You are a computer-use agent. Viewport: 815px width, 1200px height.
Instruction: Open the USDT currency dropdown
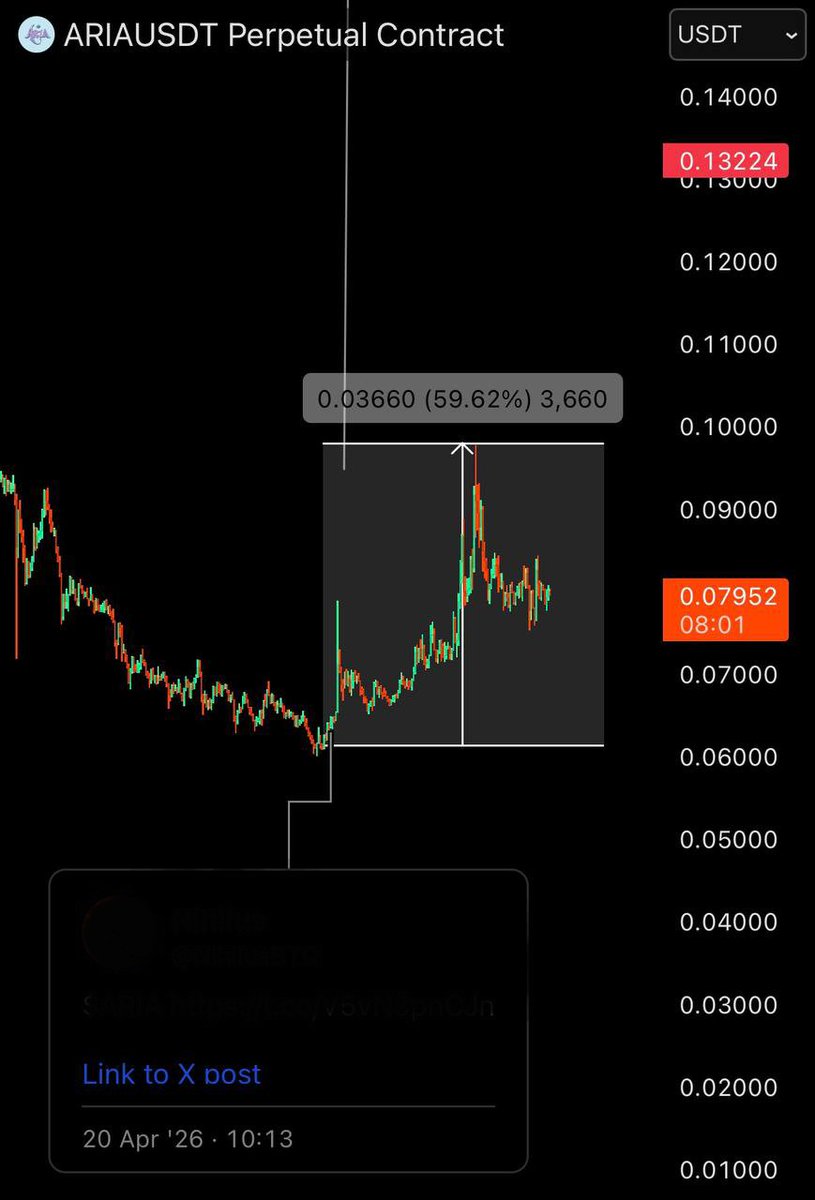click(736, 36)
